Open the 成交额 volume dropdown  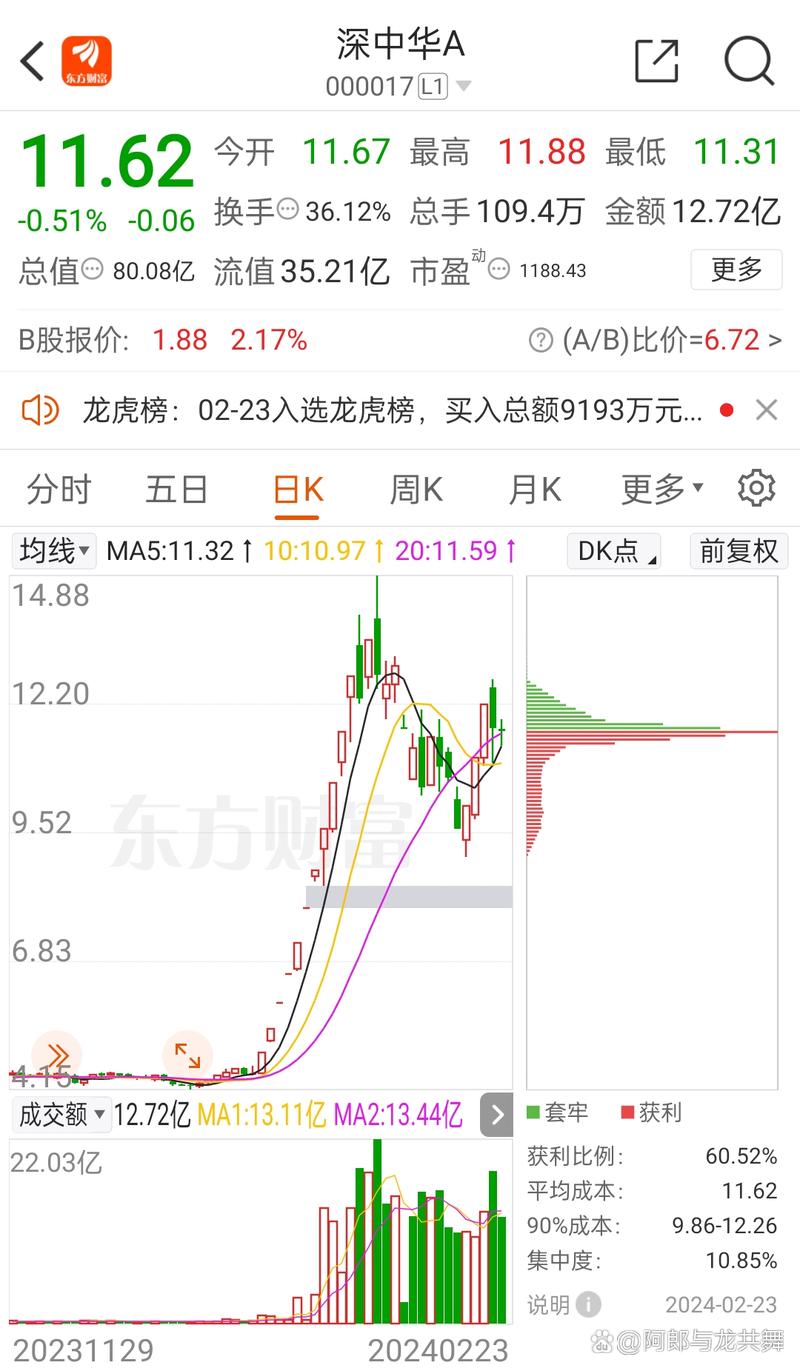click(60, 1117)
